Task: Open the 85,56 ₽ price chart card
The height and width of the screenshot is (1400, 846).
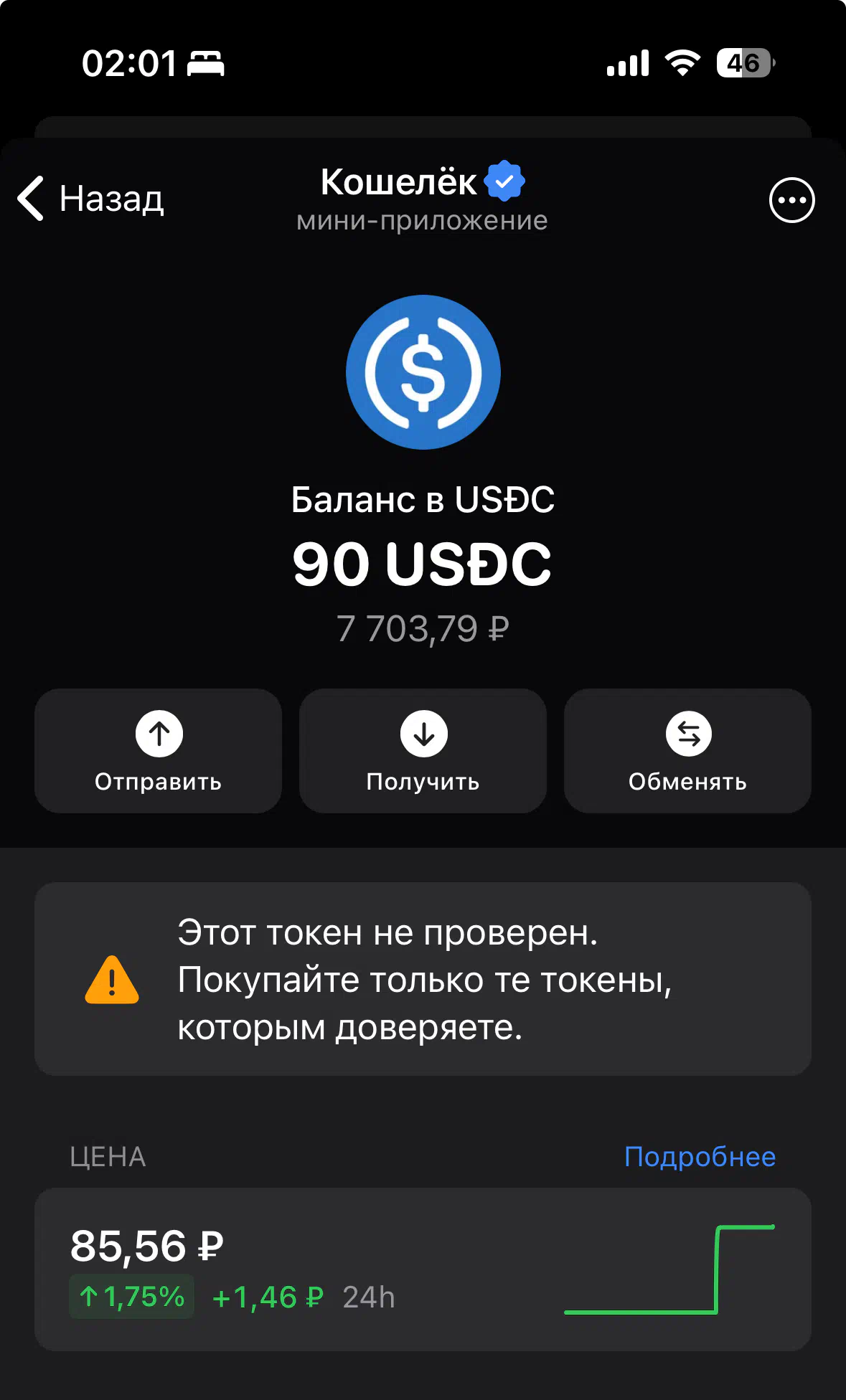Action: (423, 1269)
